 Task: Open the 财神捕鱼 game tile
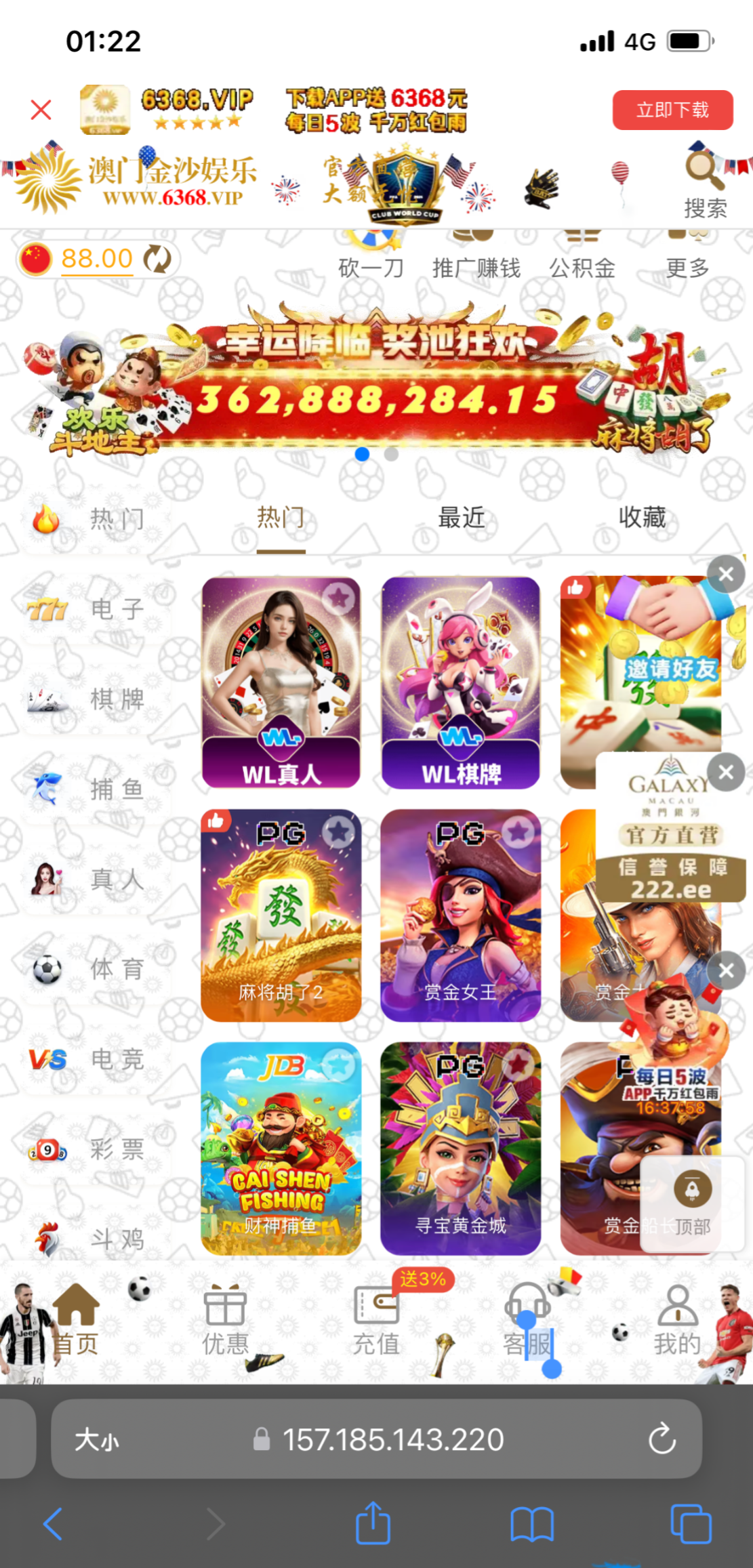(281, 1148)
